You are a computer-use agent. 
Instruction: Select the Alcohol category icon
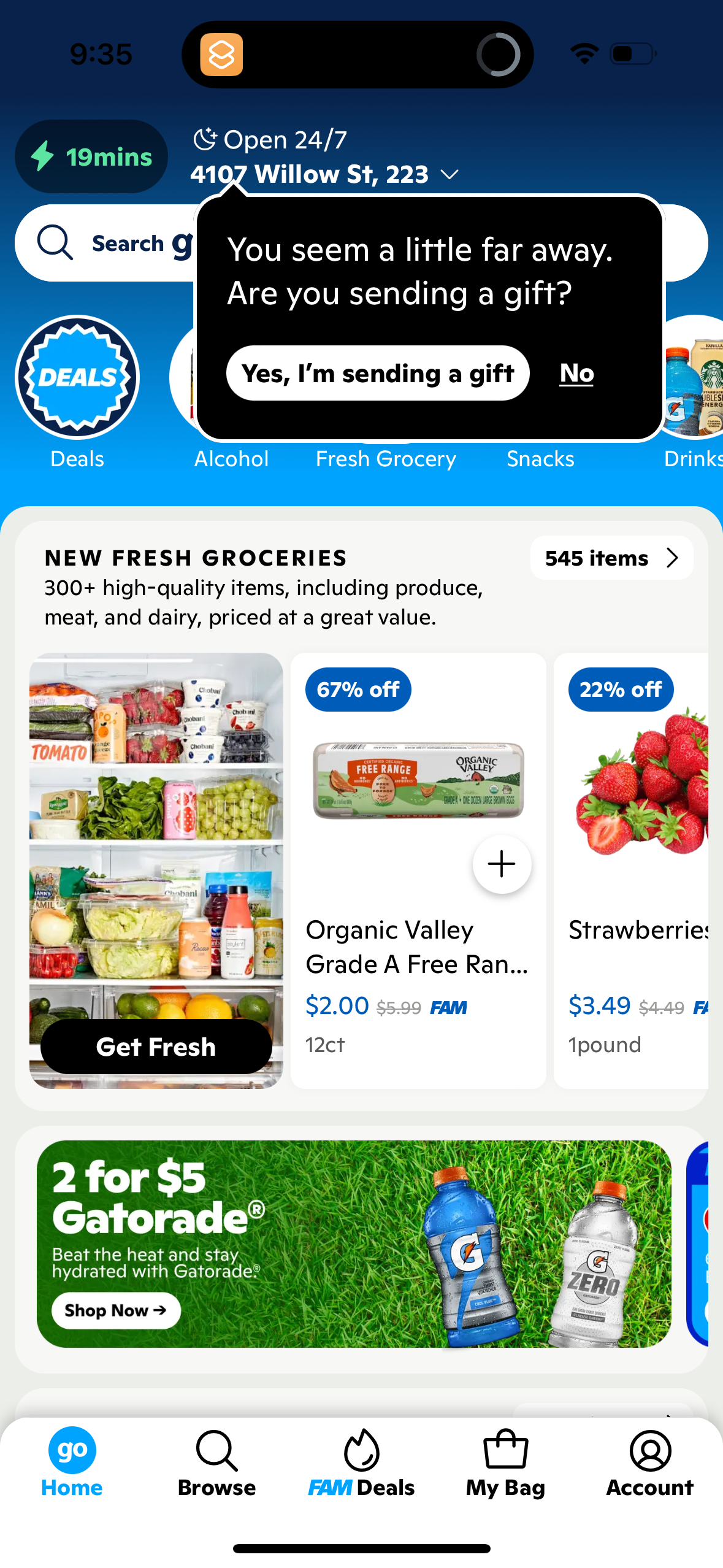tap(231, 376)
